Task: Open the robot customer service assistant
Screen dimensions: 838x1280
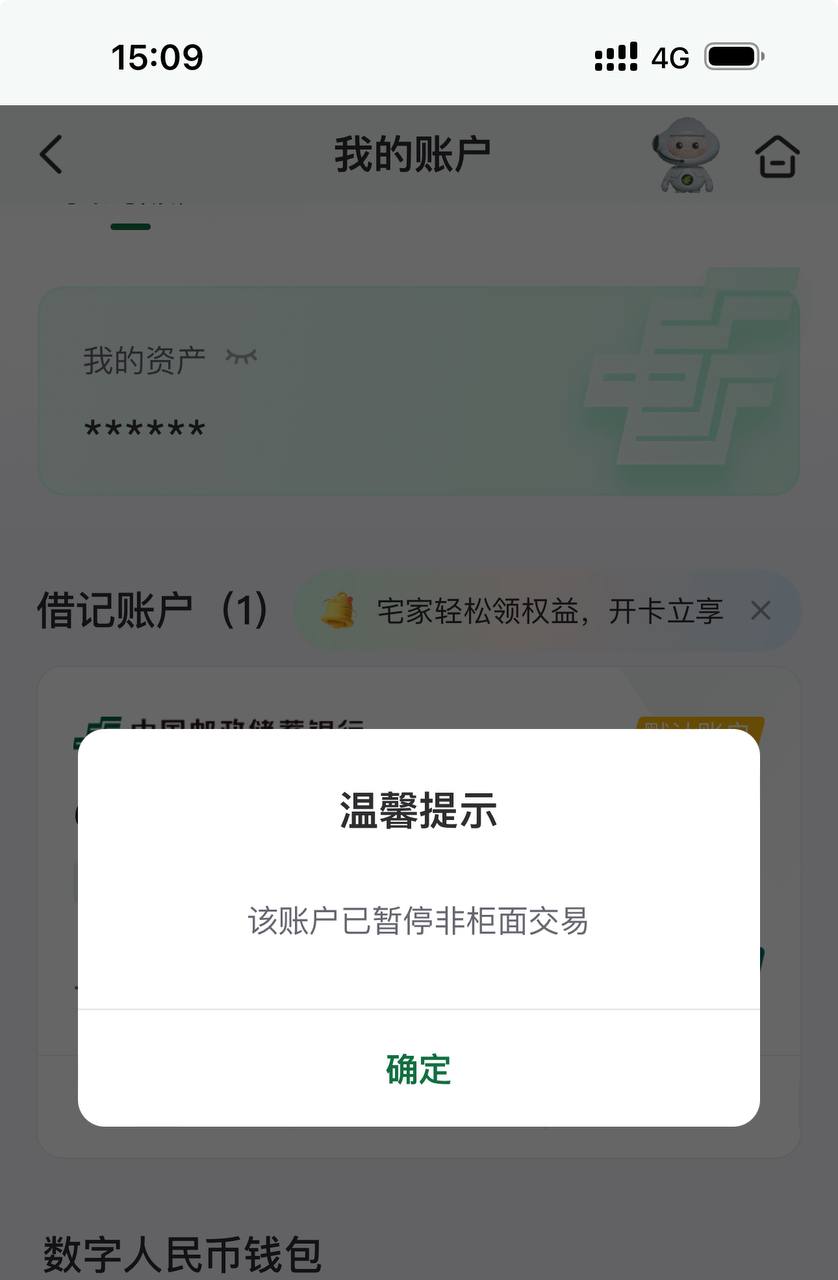Action: pyautogui.click(x=685, y=155)
